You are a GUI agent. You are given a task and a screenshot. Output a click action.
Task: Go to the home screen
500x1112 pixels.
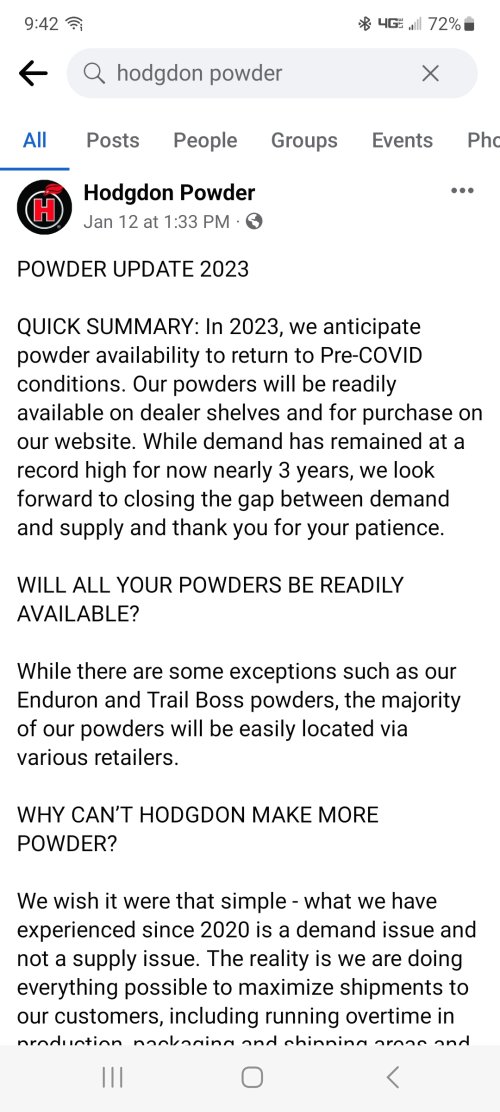click(x=252, y=1077)
